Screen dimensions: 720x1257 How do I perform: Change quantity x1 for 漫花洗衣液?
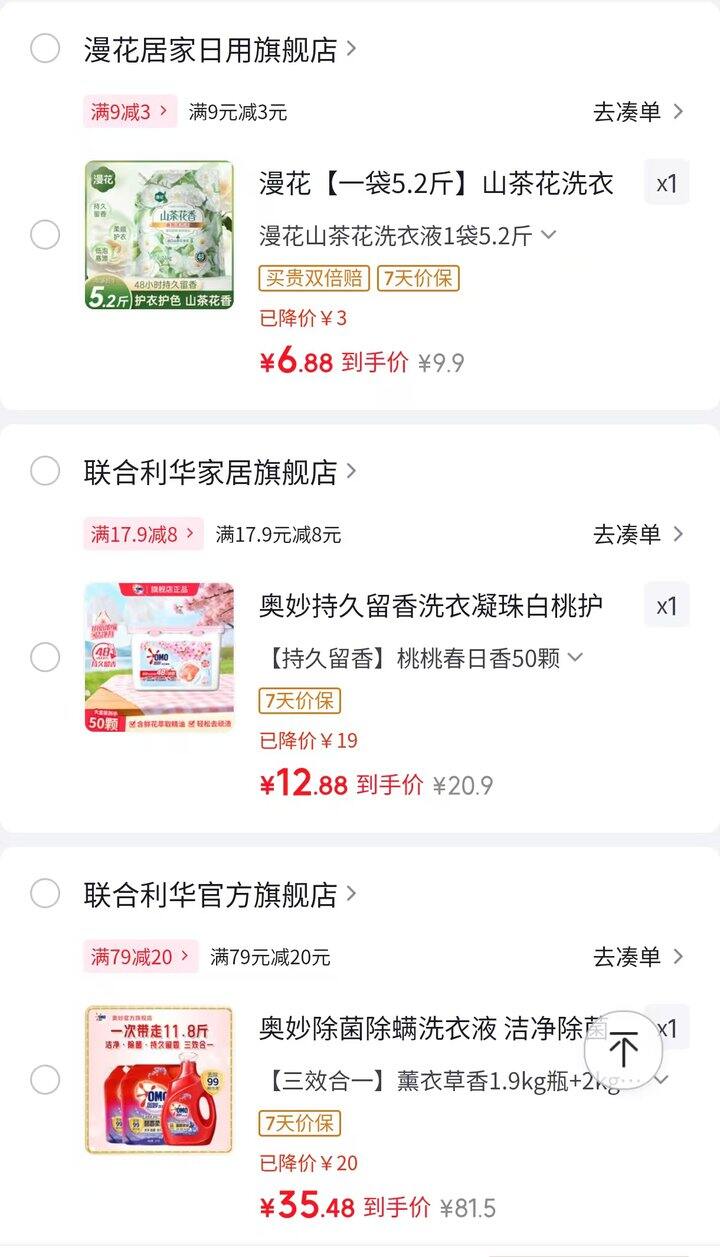(667, 183)
